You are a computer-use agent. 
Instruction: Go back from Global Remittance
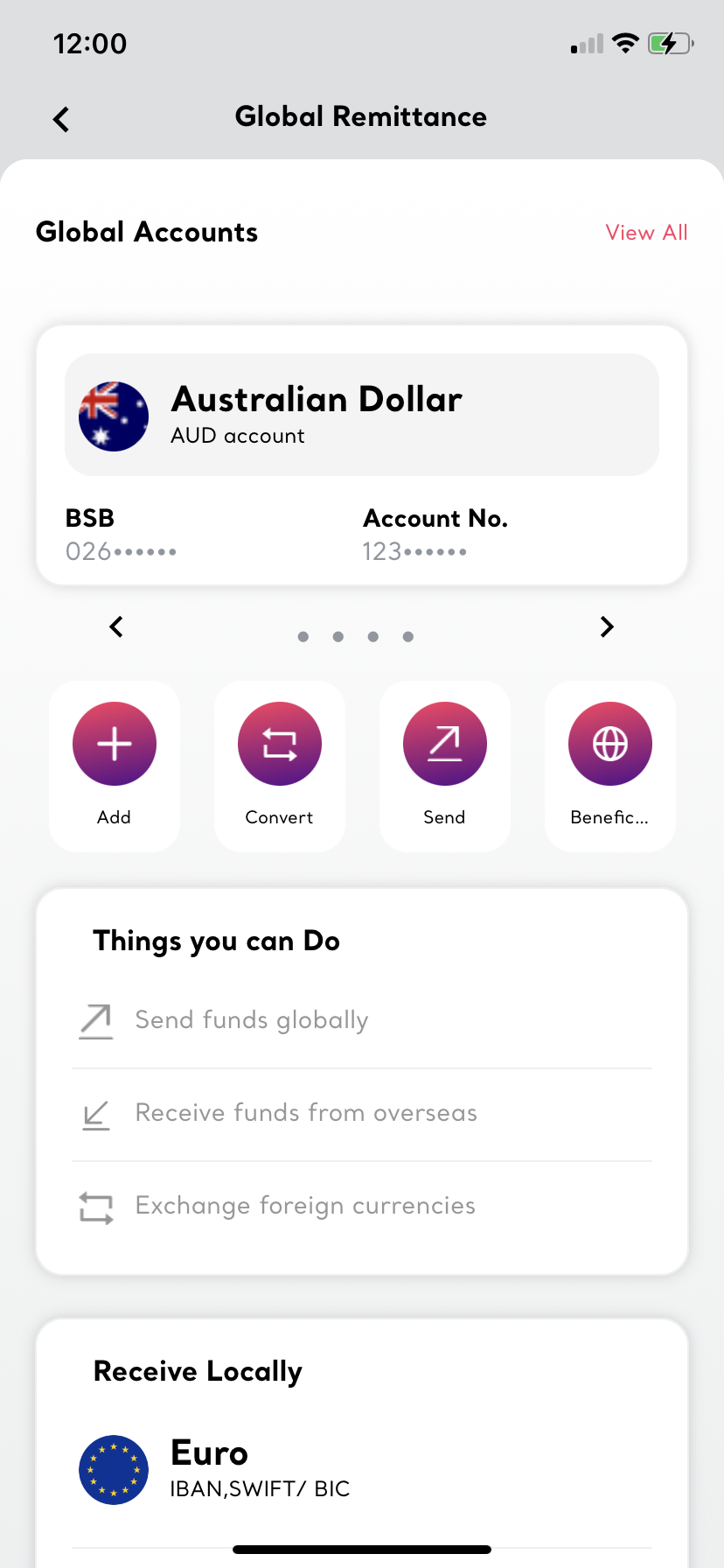tap(61, 119)
